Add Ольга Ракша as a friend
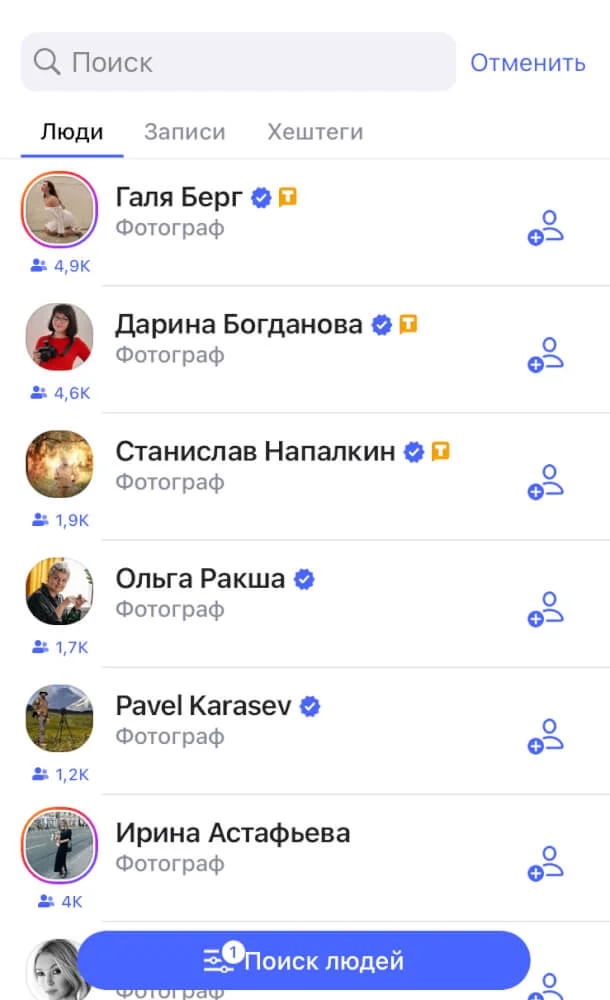The image size is (610, 1000). [x=546, y=609]
